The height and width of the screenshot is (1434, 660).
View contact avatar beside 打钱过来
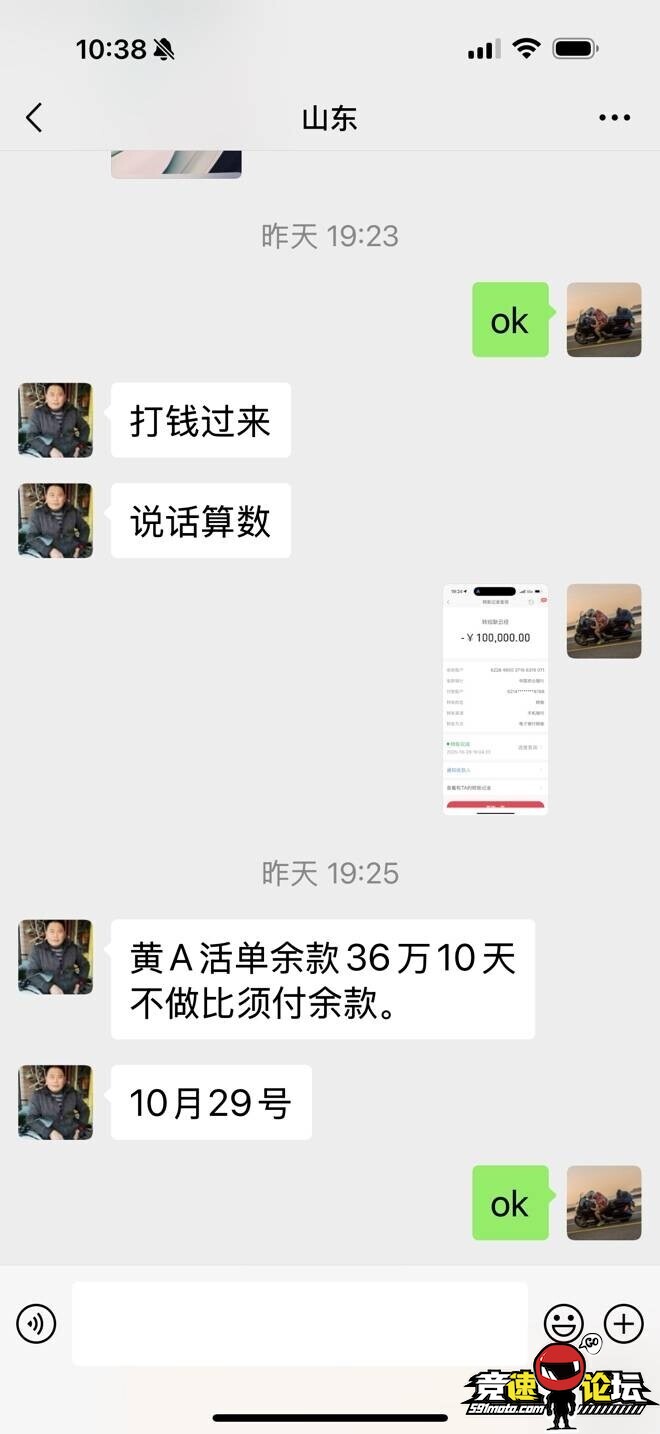(55, 420)
